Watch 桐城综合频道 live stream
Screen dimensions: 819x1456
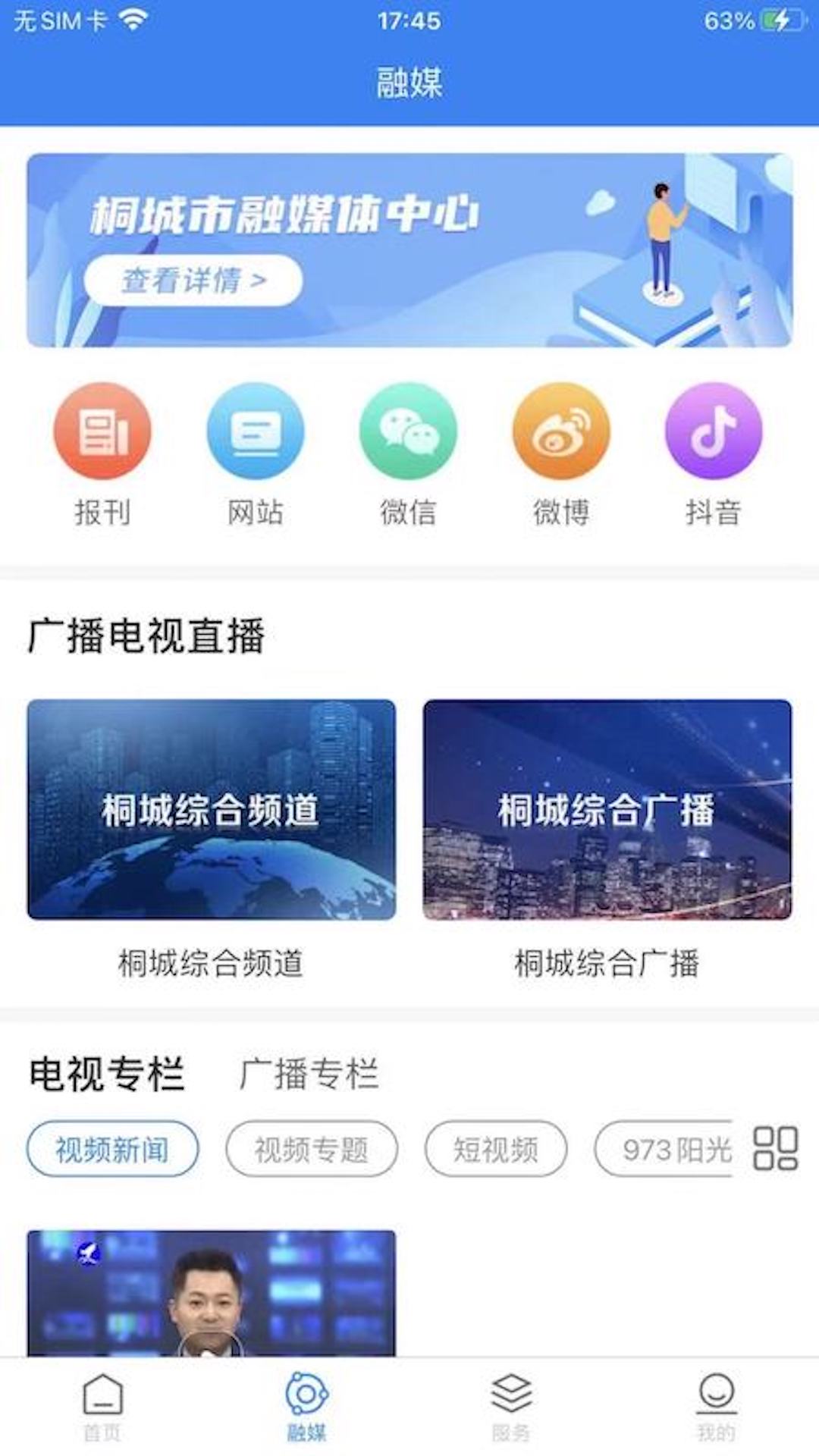pos(212,809)
